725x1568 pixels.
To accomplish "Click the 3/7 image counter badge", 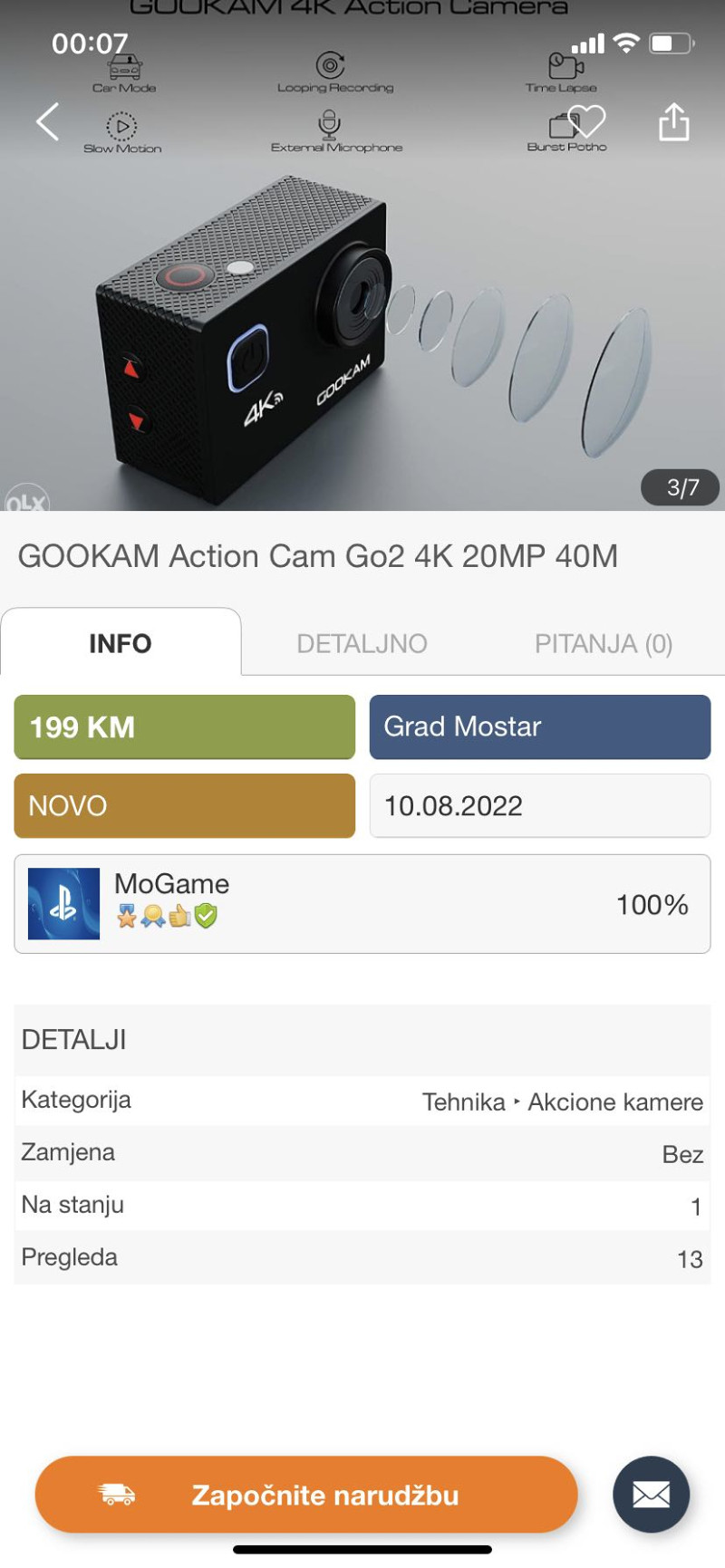I will [680, 487].
